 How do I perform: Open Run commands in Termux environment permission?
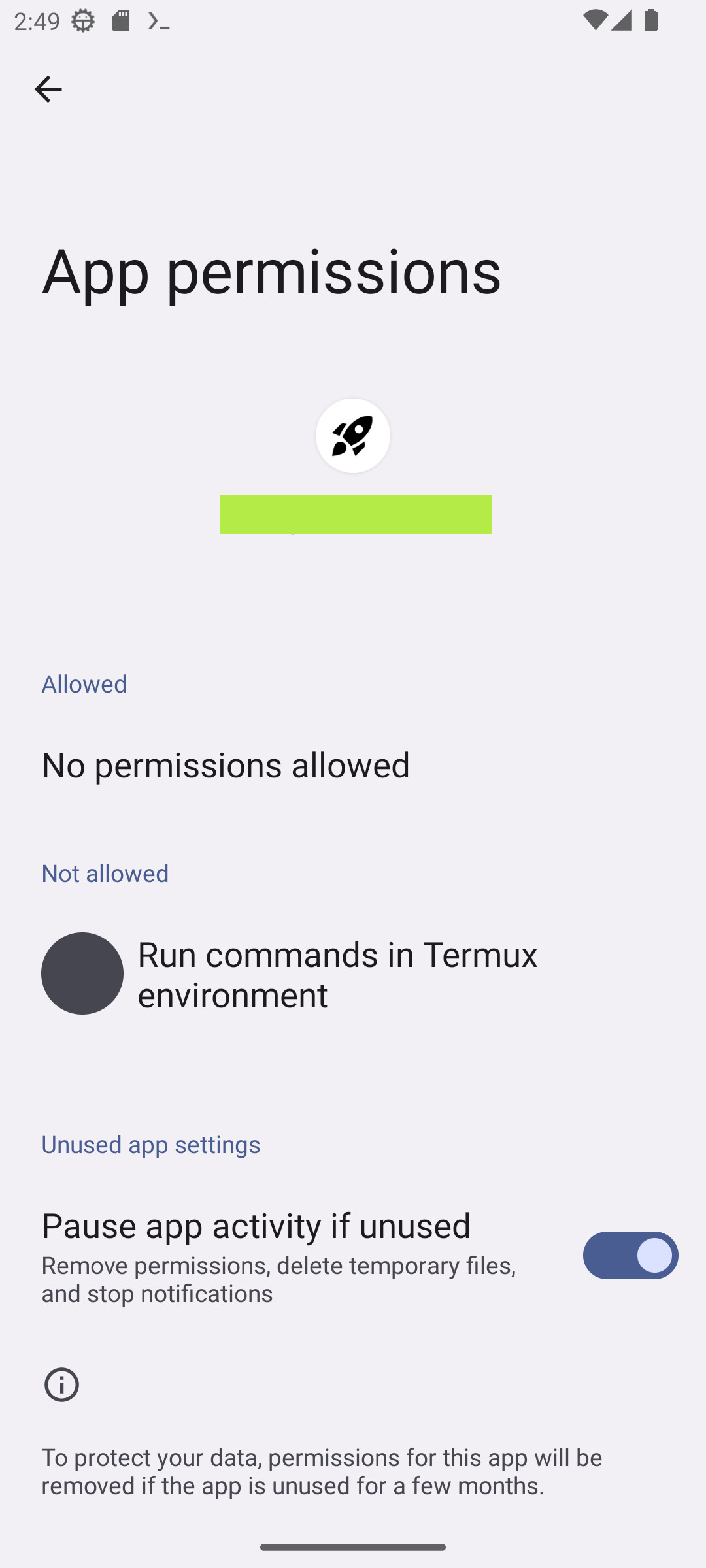(x=353, y=973)
